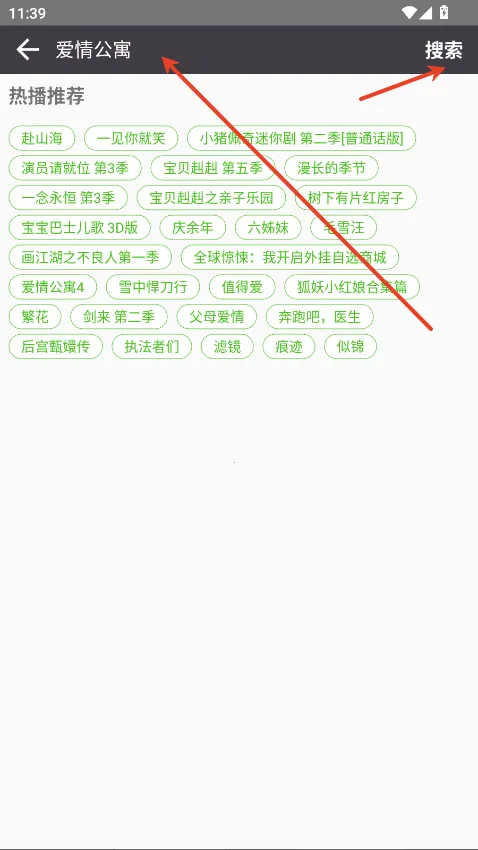Select 剑来 第二季 chip
This screenshot has width=478, height=850.
tap(119, 317)
